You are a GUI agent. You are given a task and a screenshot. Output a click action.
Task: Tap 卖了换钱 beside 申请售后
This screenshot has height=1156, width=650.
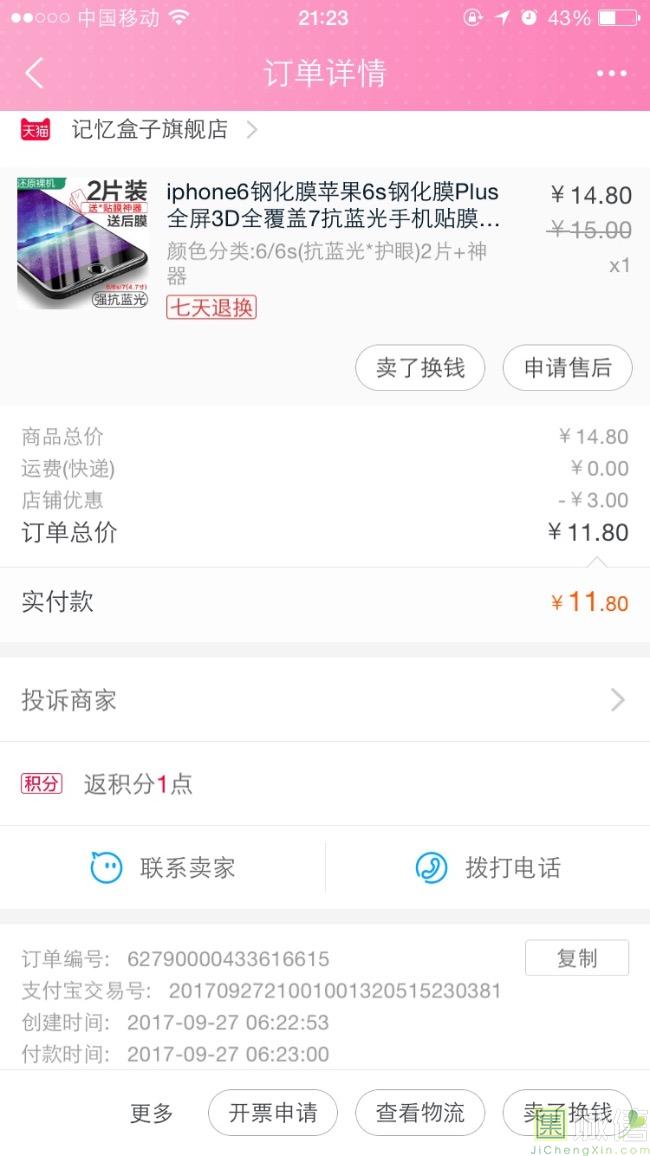tap(420, 368)
